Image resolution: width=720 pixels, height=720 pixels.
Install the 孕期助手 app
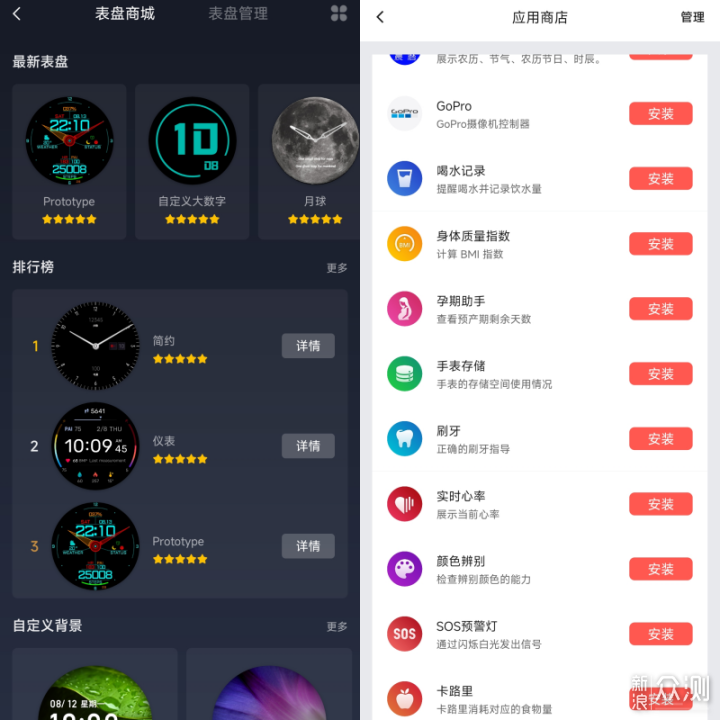coord(660,309)
